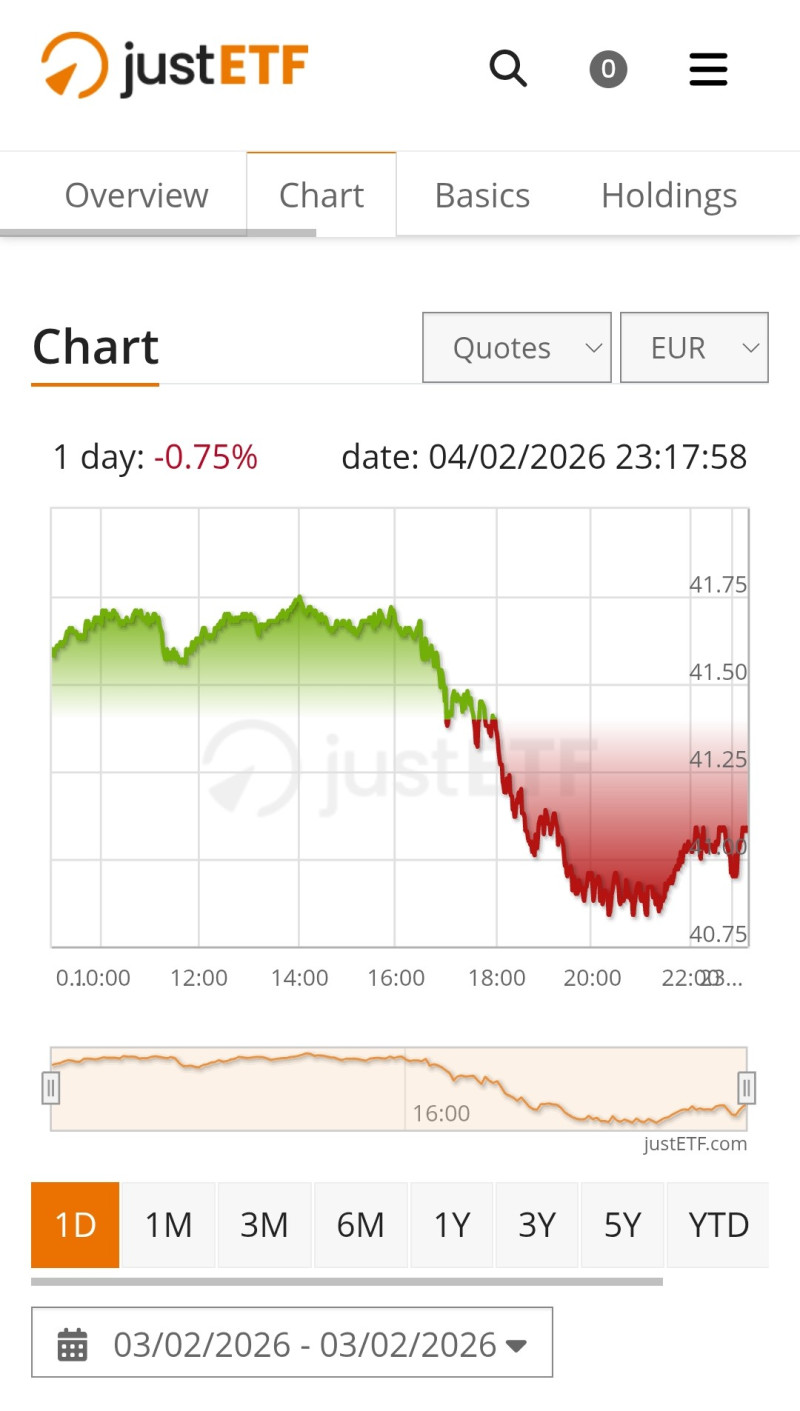Open the watchlist counter badge
This screenshot has width=800, height=1411.
tap(608, 70)
